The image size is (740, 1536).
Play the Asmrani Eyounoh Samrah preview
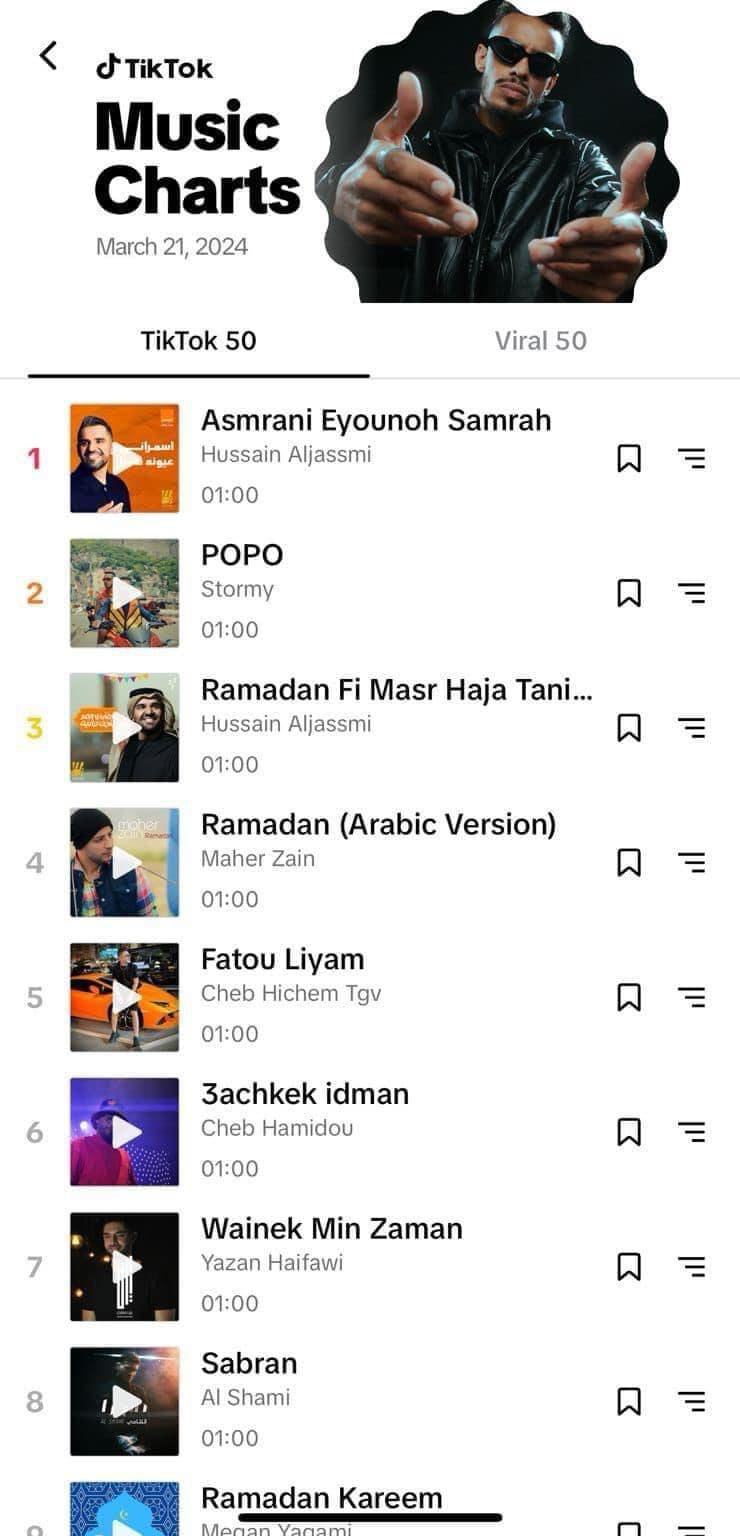tap(124, 459)
